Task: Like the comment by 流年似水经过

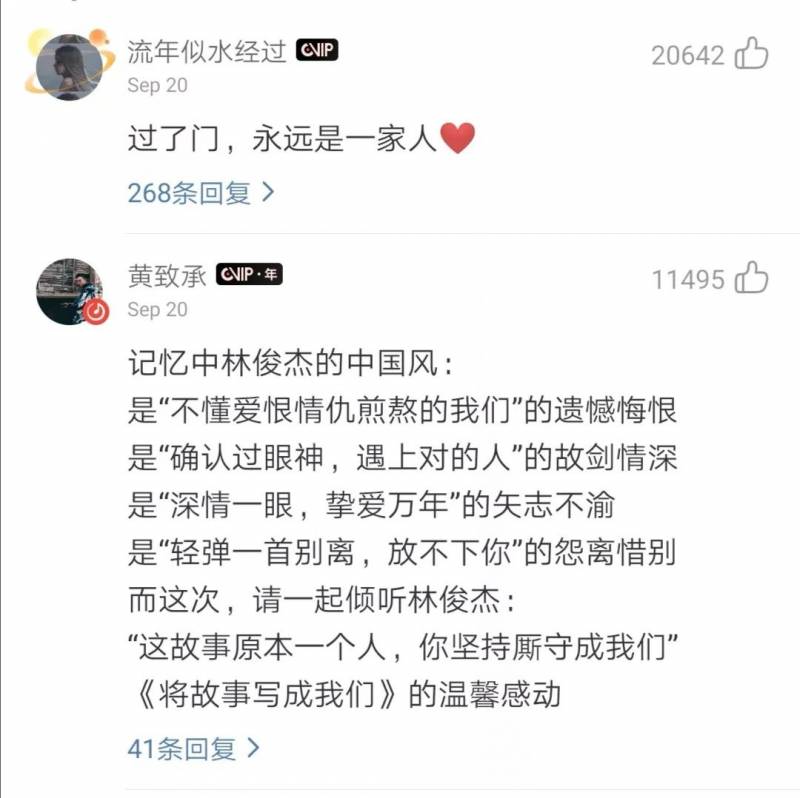Action: pyautogui.click(x=751, y=54)
